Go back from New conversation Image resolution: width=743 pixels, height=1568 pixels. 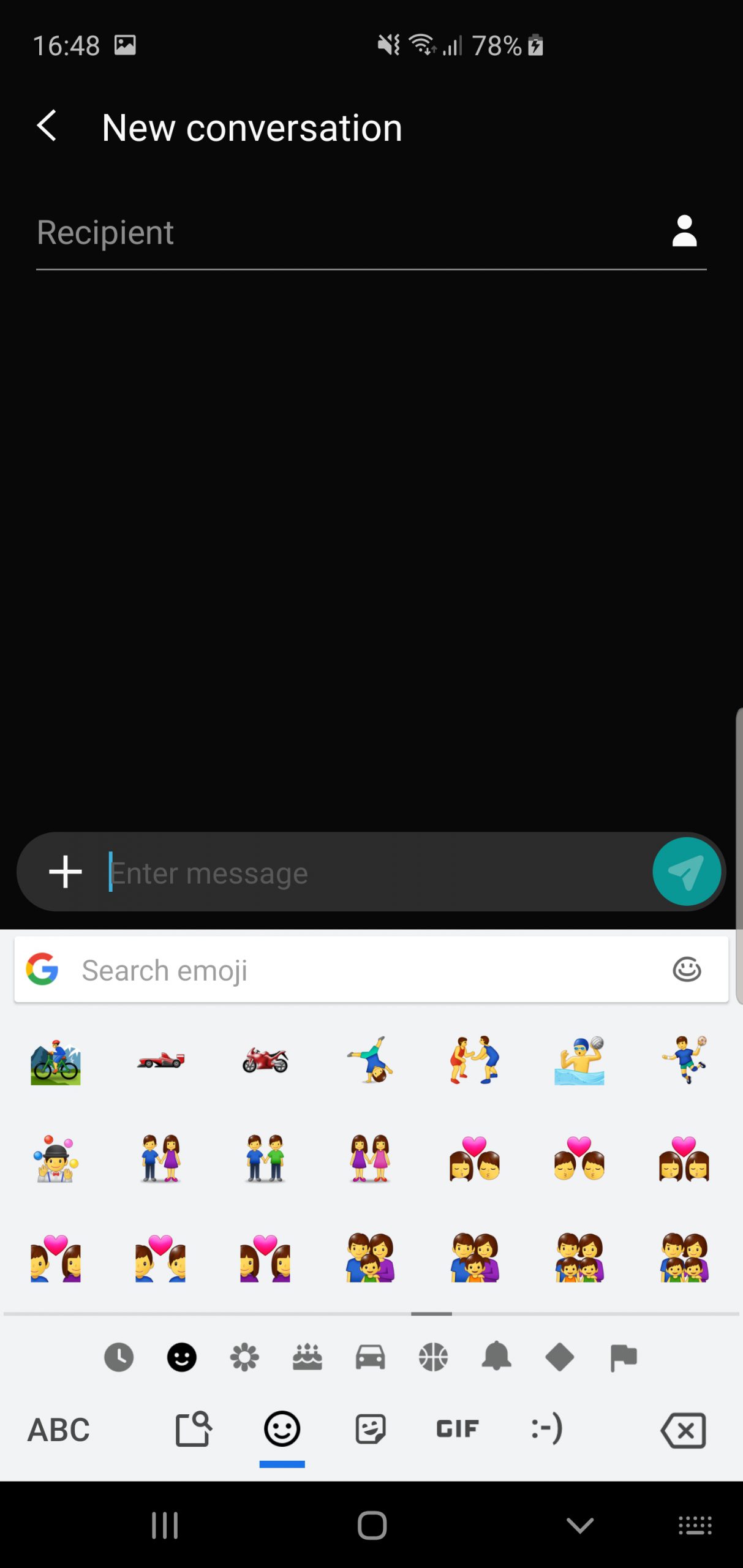pos(47,126)
